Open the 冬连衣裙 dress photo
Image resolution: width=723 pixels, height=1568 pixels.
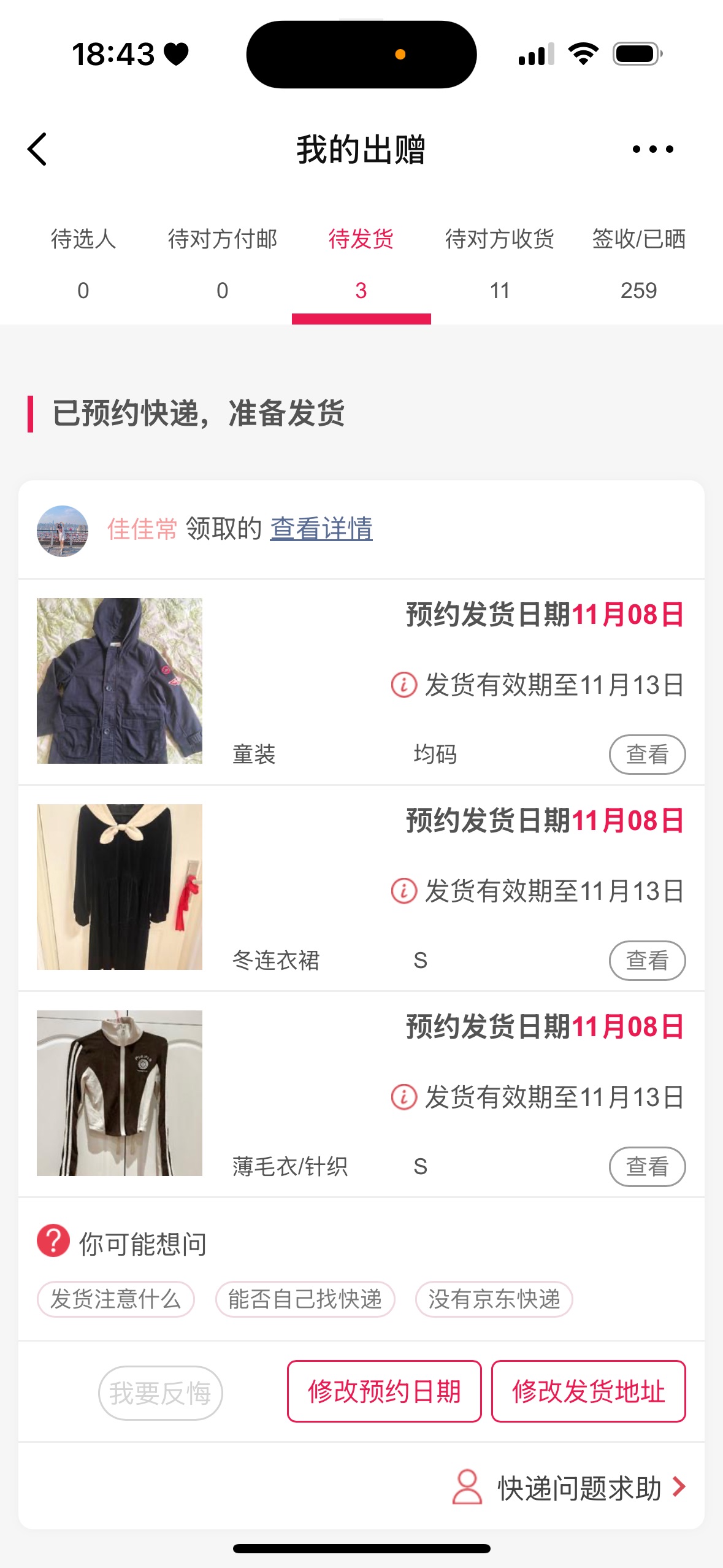pos(120,887)
